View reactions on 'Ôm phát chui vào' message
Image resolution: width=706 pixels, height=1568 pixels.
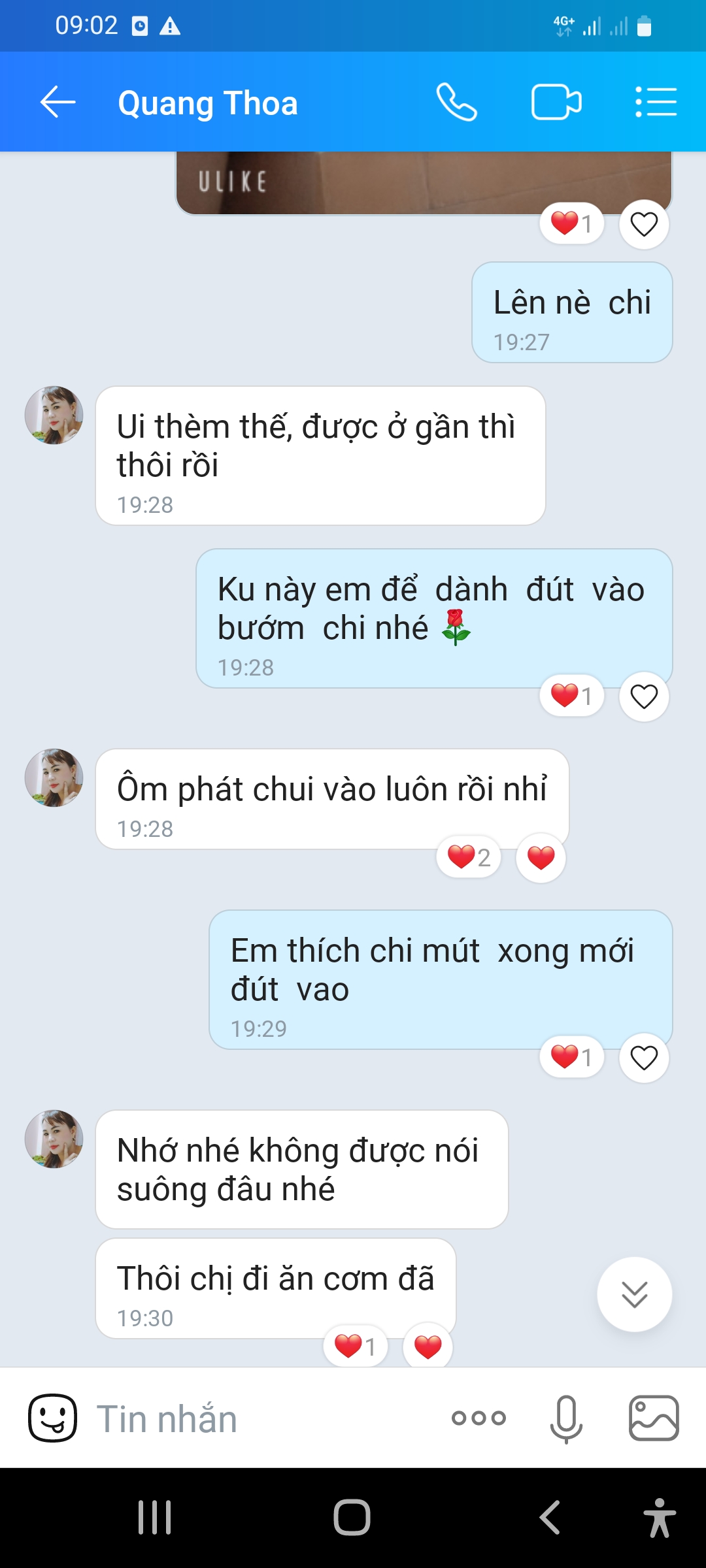(x=469, y=857)
